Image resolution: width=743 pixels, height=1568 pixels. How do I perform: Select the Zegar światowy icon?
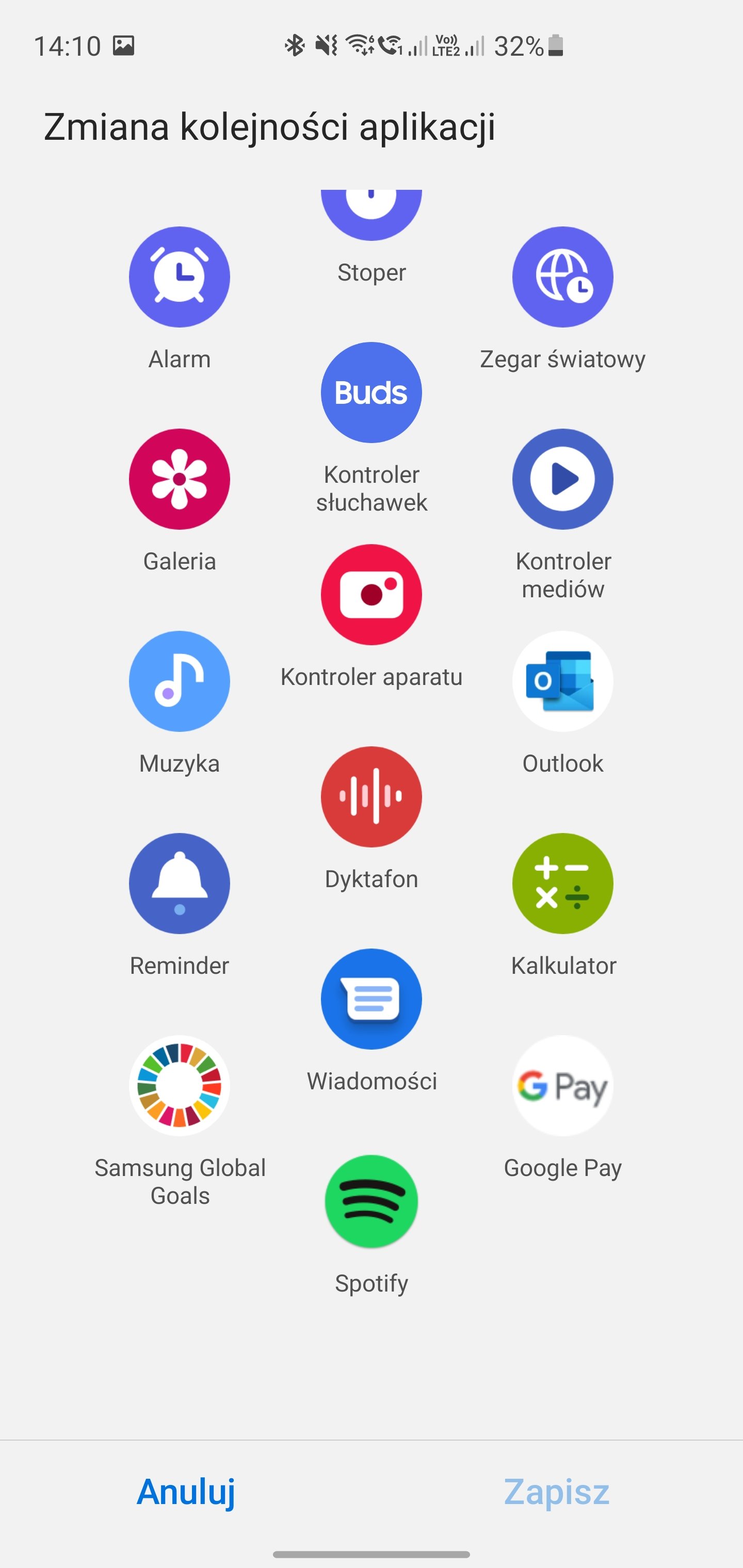563,277
